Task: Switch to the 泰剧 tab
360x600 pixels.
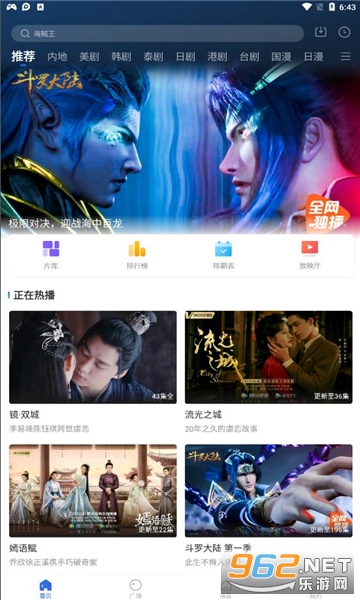Action: tap(153, 57)
